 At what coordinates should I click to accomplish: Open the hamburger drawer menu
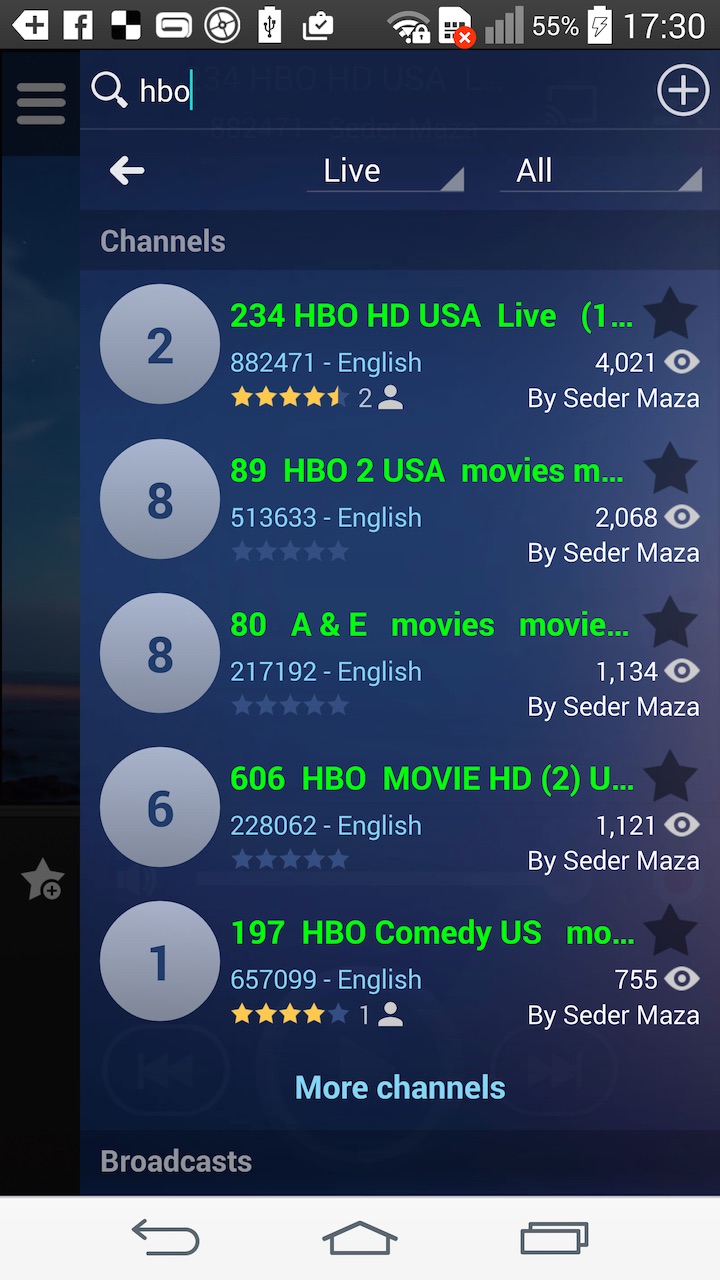click(x=41, y=104)
